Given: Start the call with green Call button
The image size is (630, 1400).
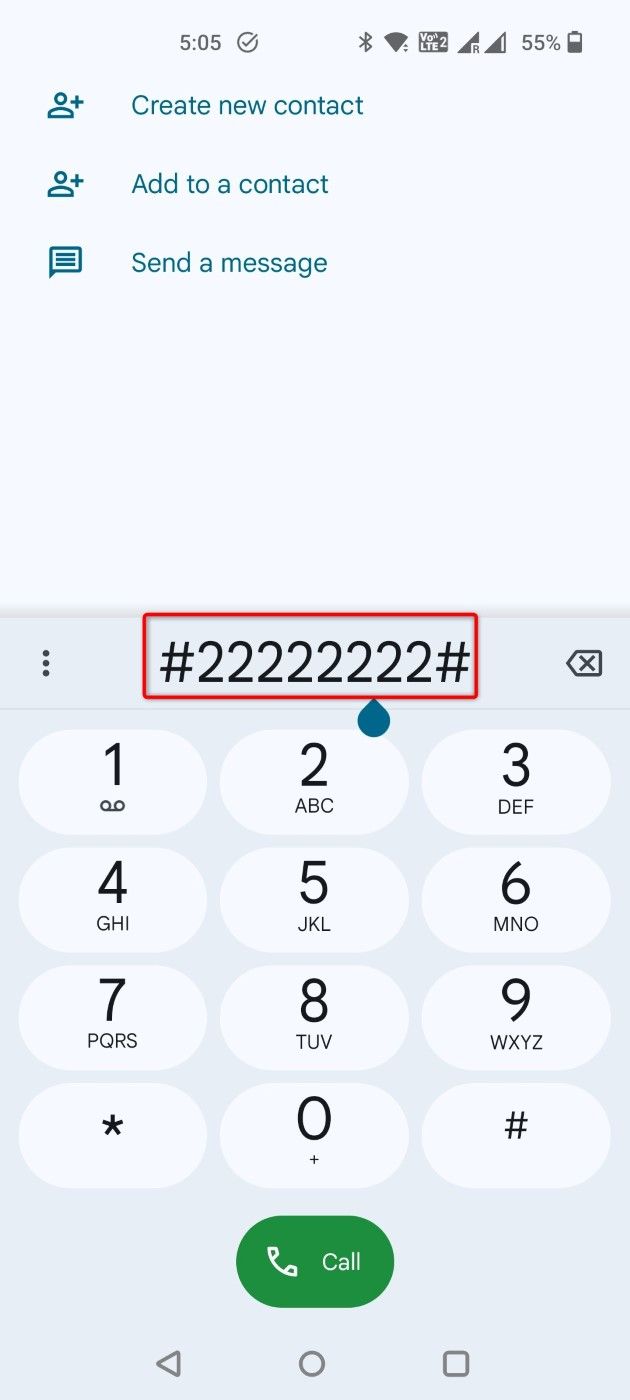Looking at the screenshot, I should [315, 1262].
